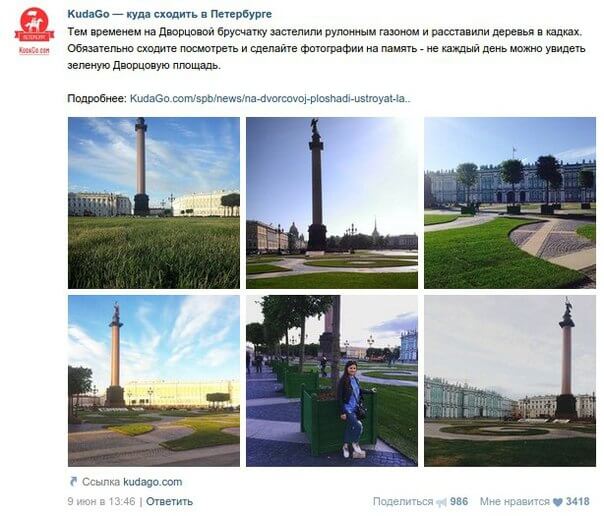
Task: Open the photo of trees in tubs by the palace
Action: [509, 203]
